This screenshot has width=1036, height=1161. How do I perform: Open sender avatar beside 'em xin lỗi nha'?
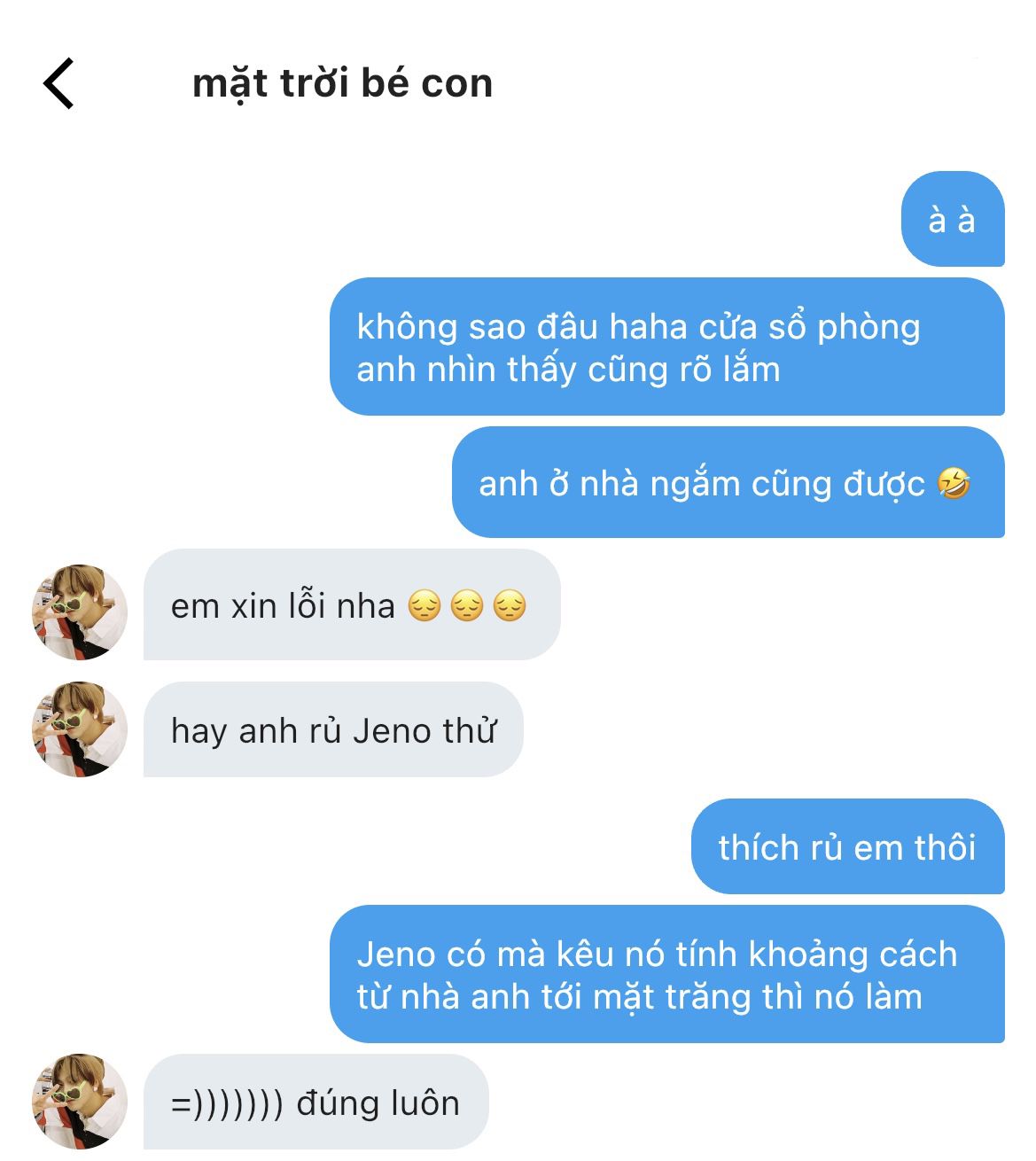click(x=80, y=612)
